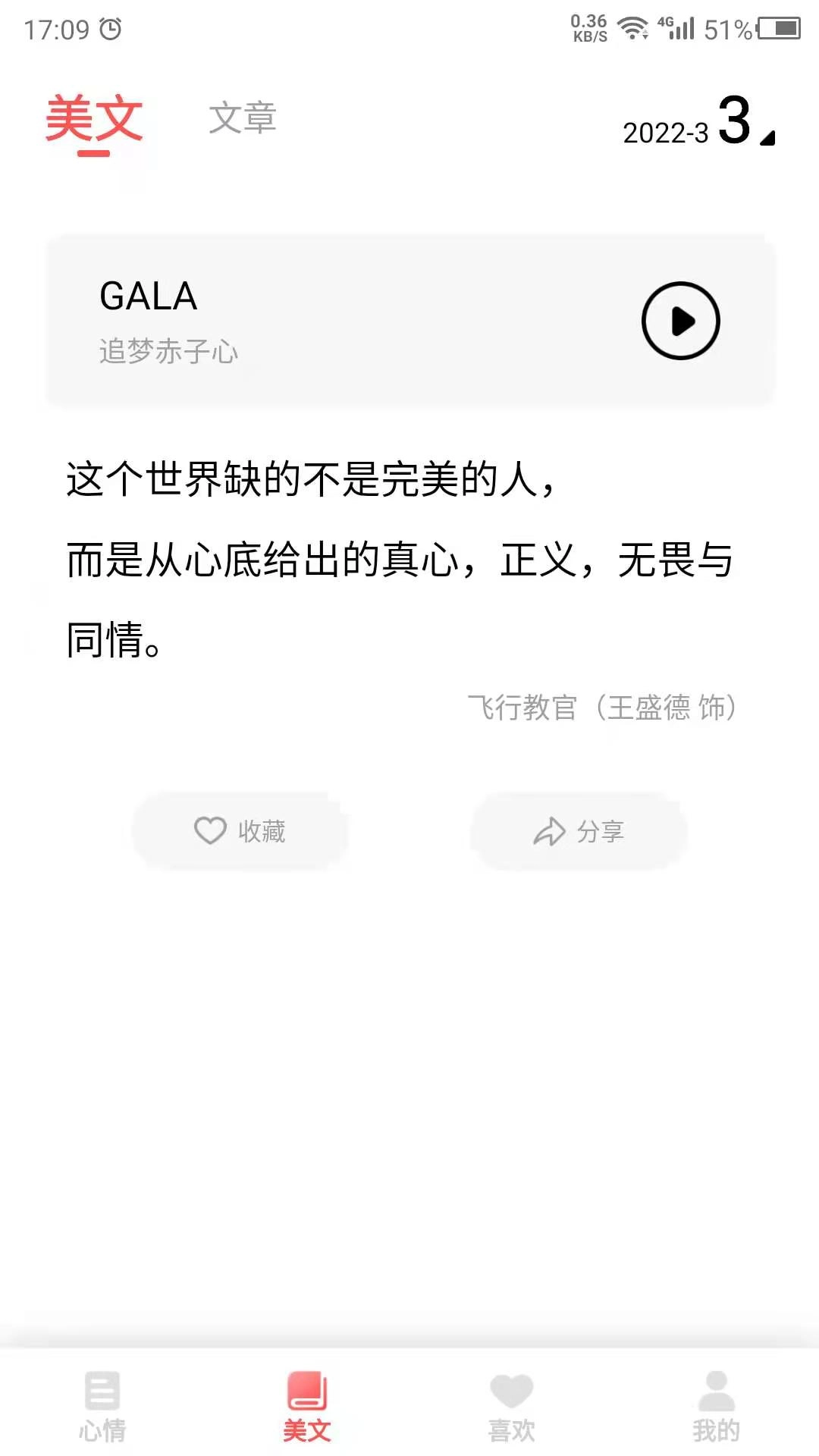Switch to the 文章 tab
This screenshot has width=819, height=1456.
tap(243, 118)
